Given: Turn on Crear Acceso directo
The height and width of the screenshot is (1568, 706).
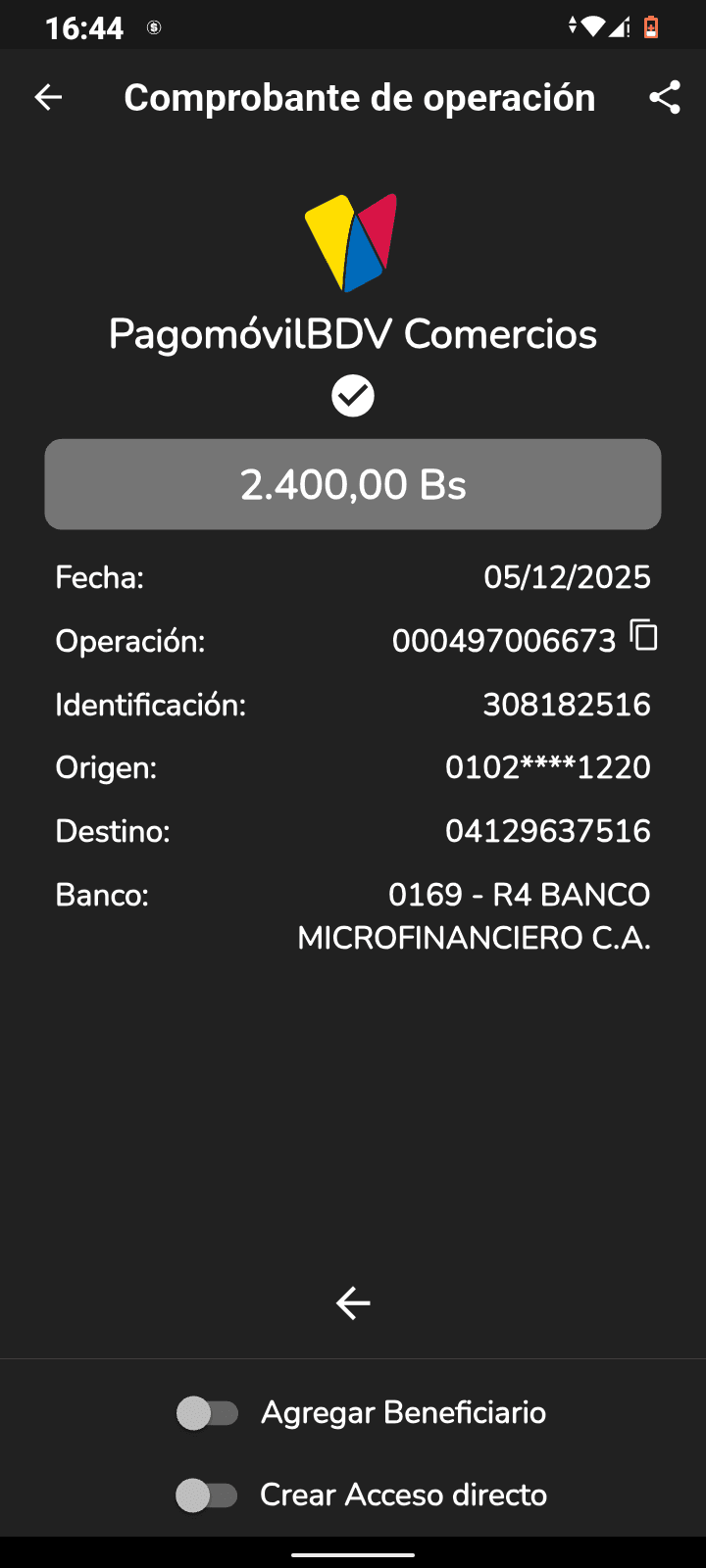Looking at the screenshot, I should tap(207, 1495).
